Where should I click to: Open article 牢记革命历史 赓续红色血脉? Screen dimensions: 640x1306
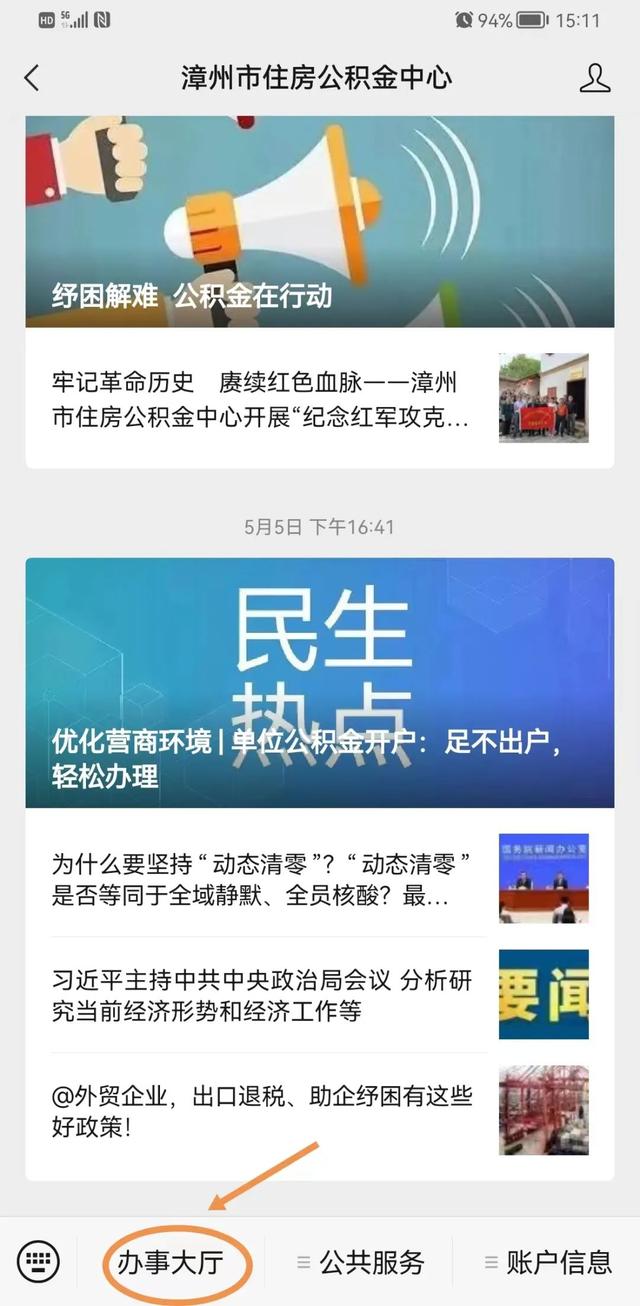click(x=260, y=400)
